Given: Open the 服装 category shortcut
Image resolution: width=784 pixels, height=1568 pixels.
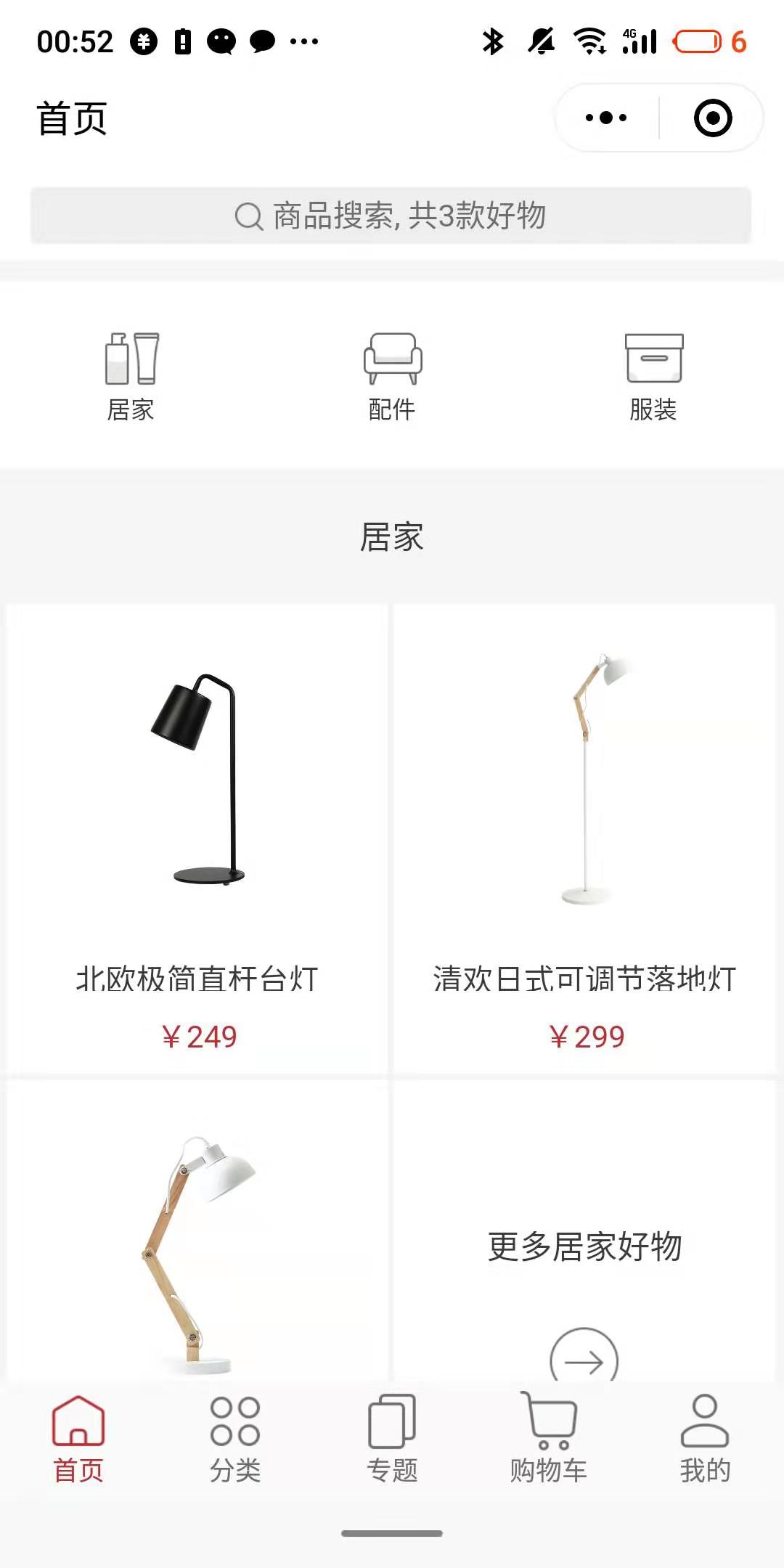Looking at the screenshot, I should point(653,377).
